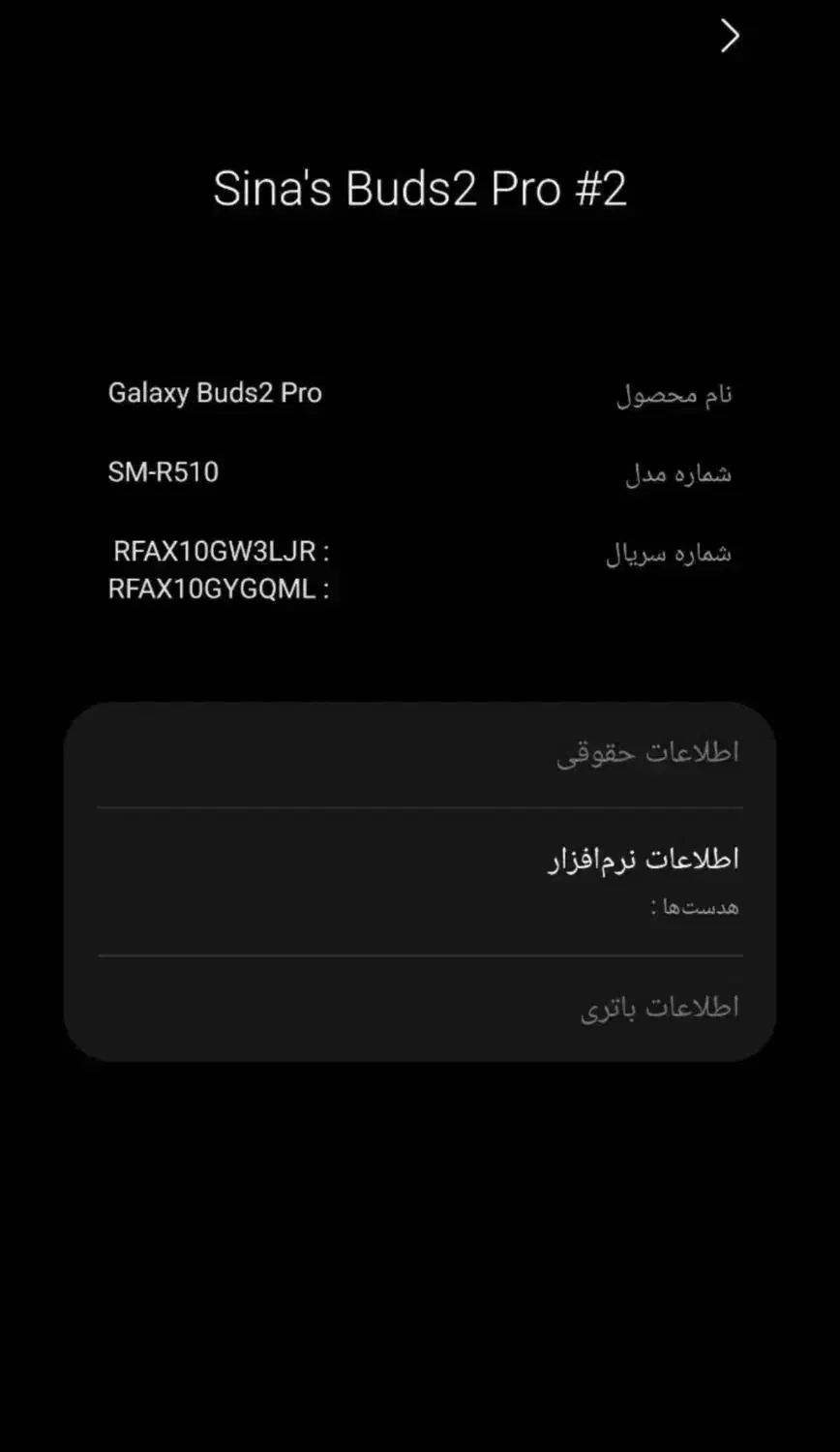Navigate back using the arrow icon
The width and height of the screenshot is (840, 1452).
729,36
